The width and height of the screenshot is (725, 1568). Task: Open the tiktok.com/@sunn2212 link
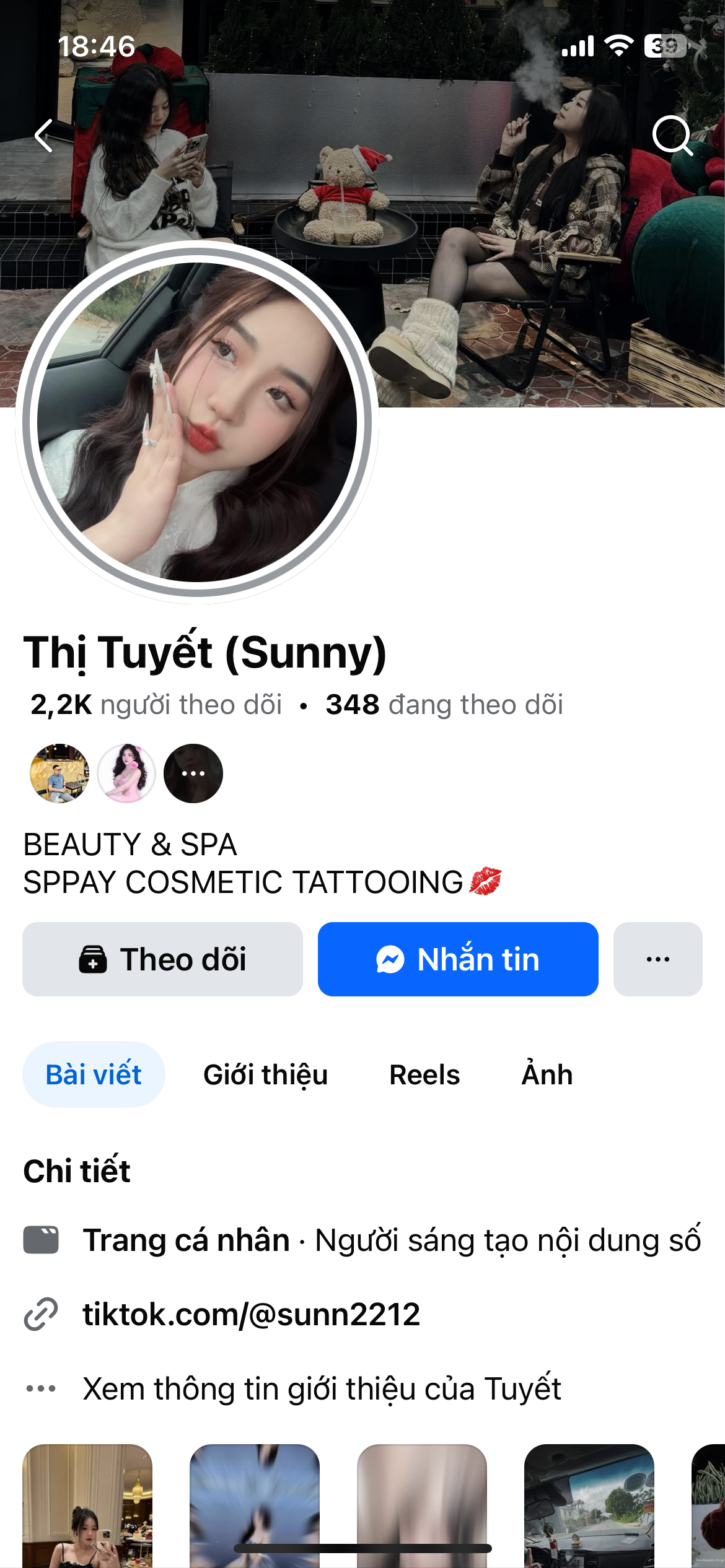tap(251, 1314)
